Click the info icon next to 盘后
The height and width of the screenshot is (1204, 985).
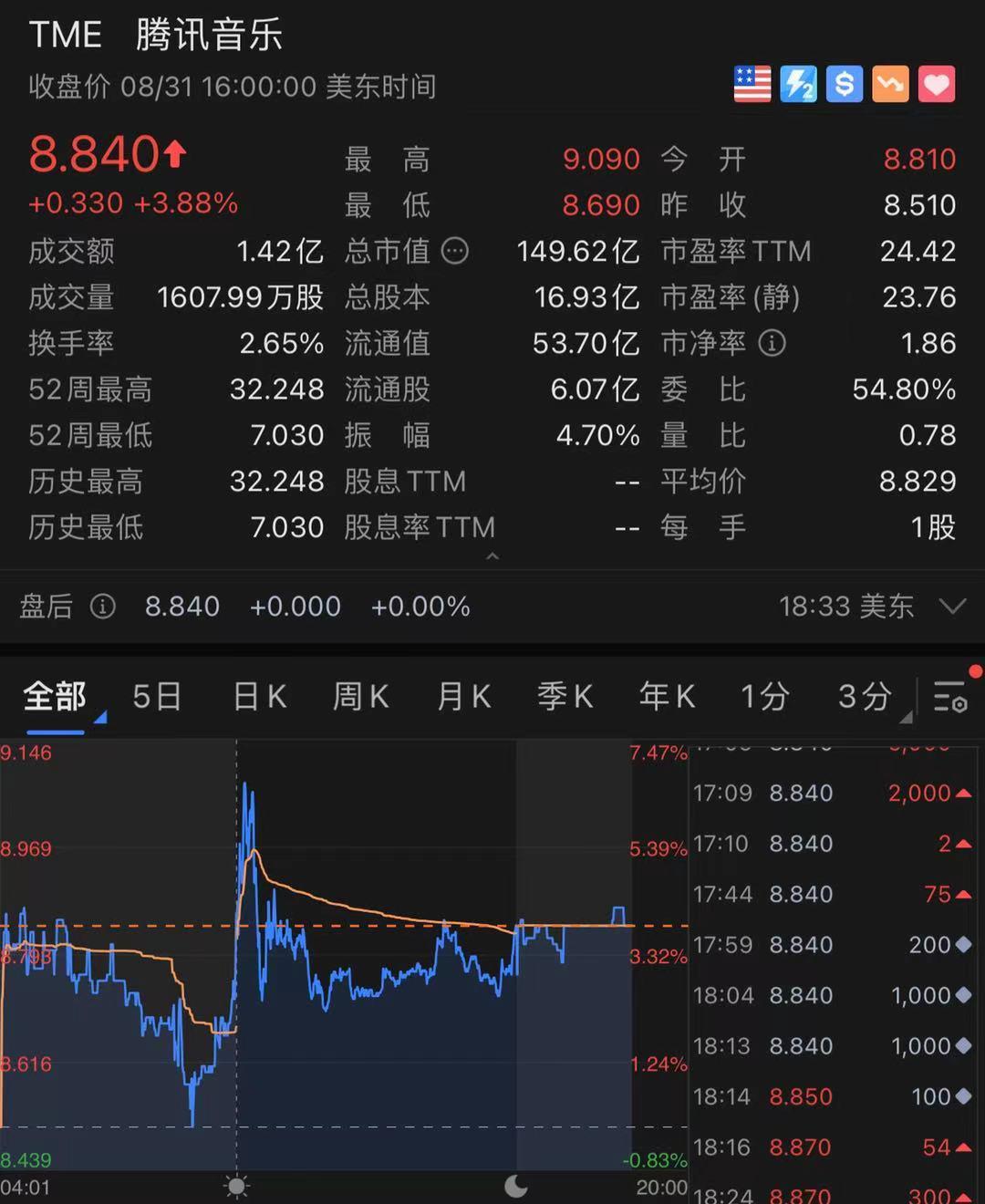click(x=103, y=607)
